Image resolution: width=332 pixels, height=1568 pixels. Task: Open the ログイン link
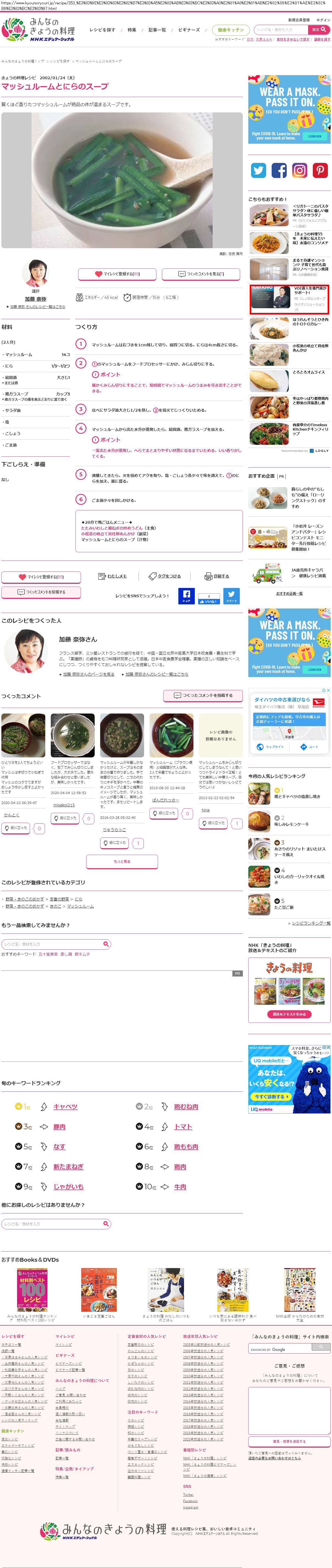click(323, 20)
